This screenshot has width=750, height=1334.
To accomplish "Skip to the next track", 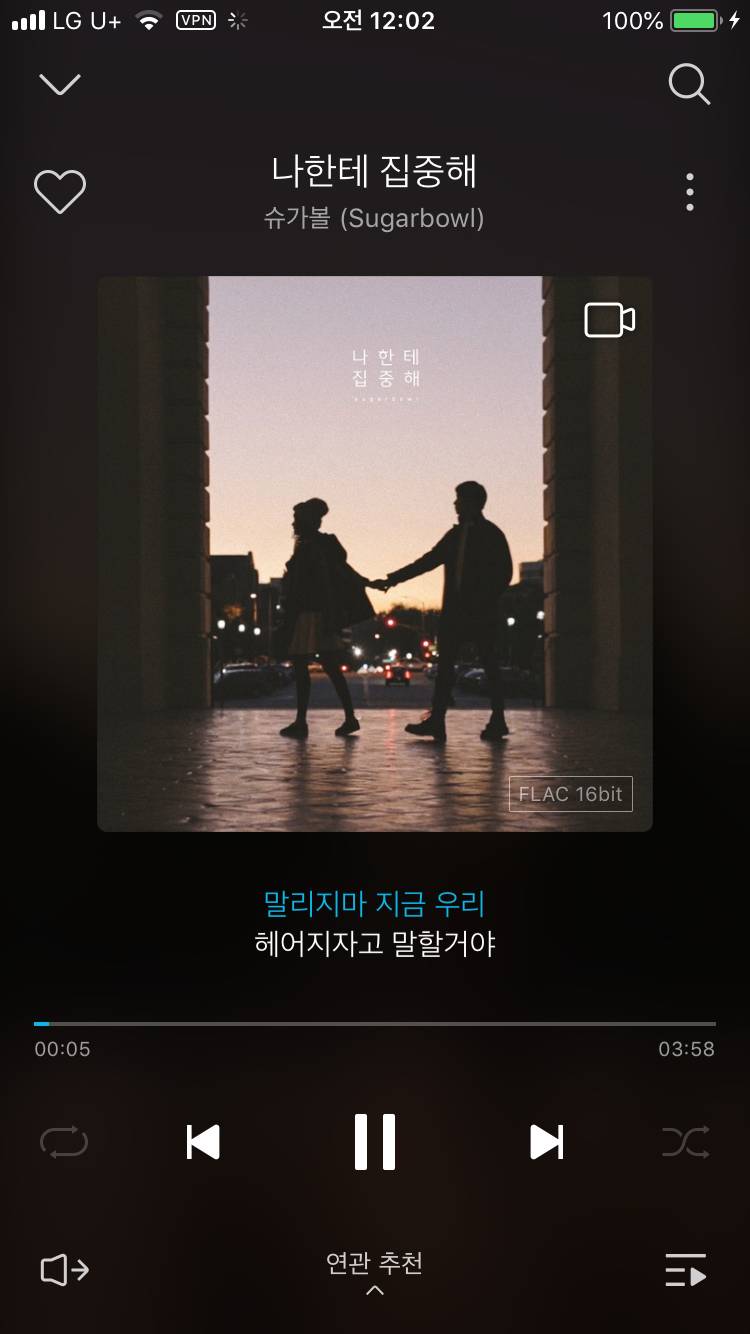I will (546, 1141).
